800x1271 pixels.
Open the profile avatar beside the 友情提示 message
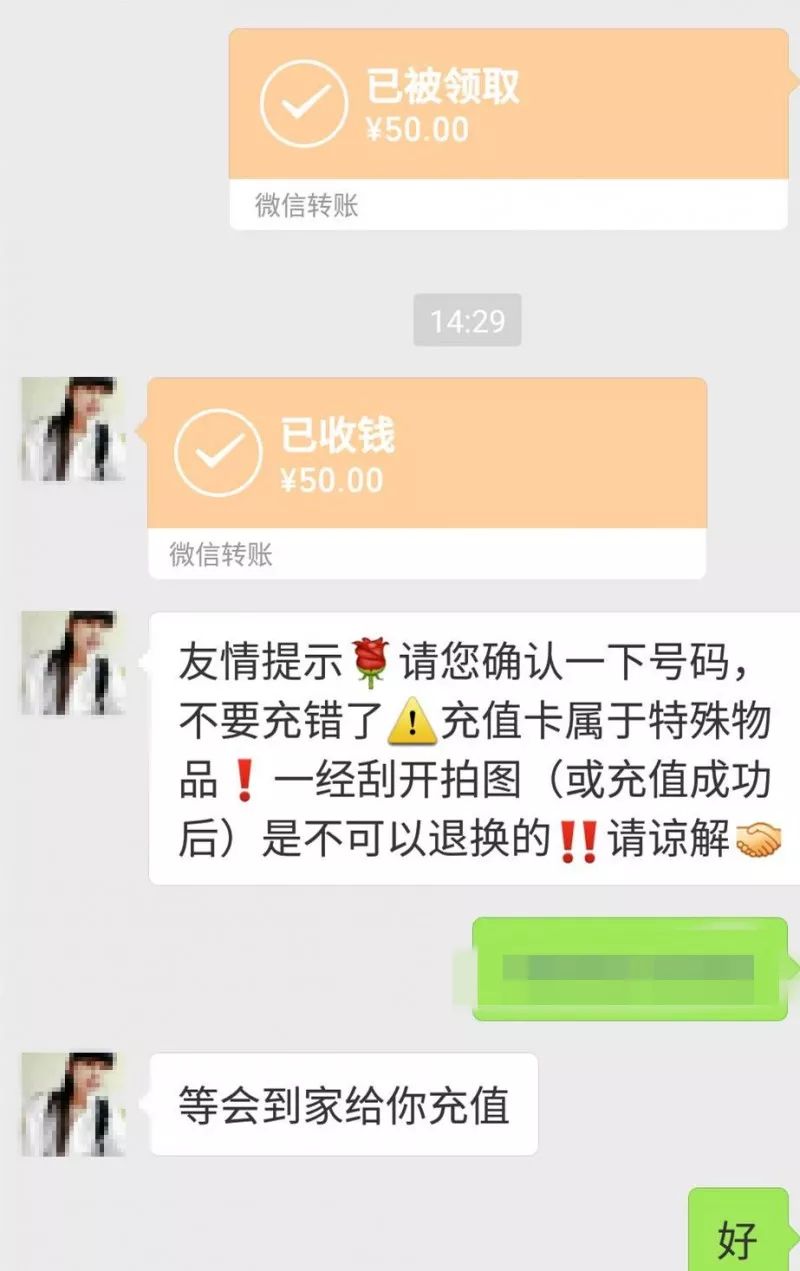click(x=73, y=663)
